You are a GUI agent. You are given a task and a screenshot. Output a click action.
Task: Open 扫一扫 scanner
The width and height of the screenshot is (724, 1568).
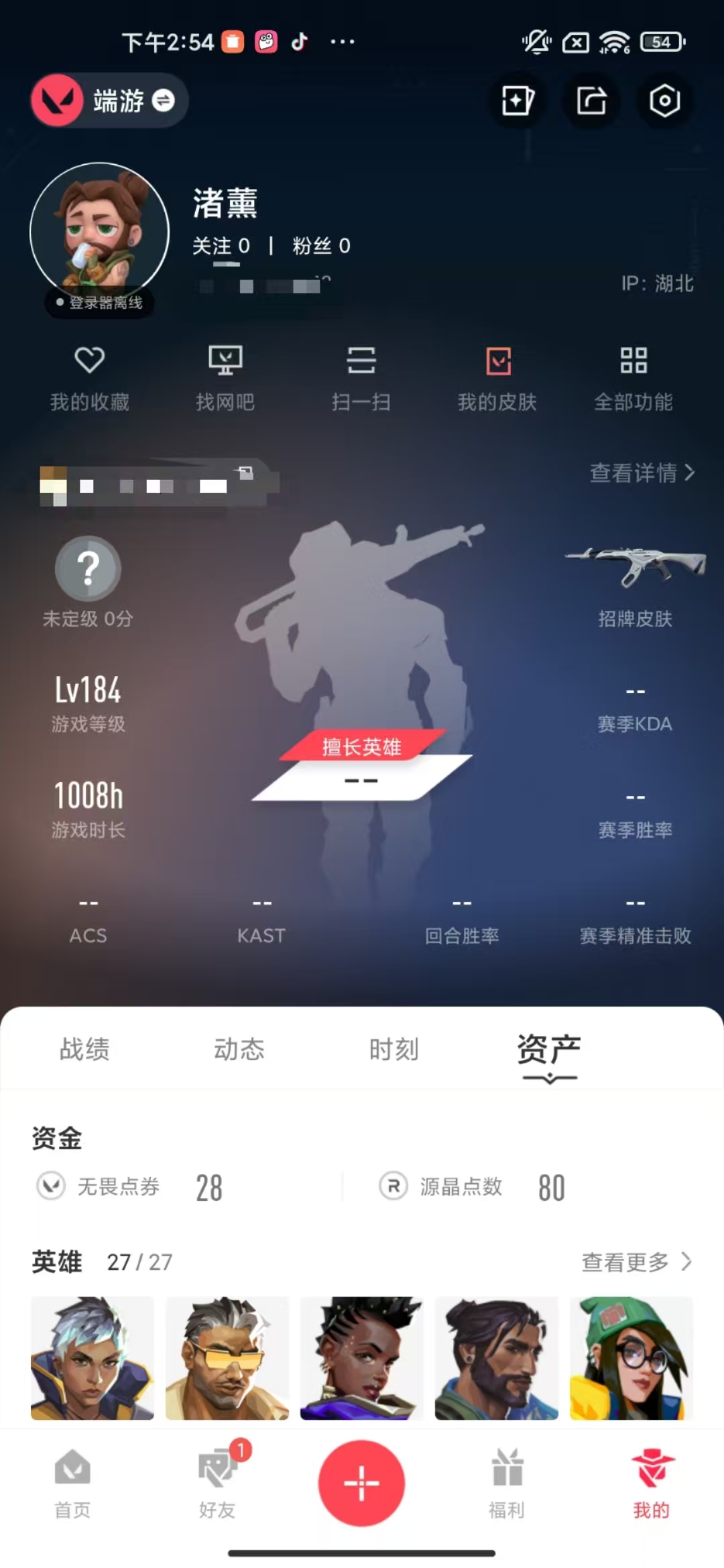coord(361,378)
